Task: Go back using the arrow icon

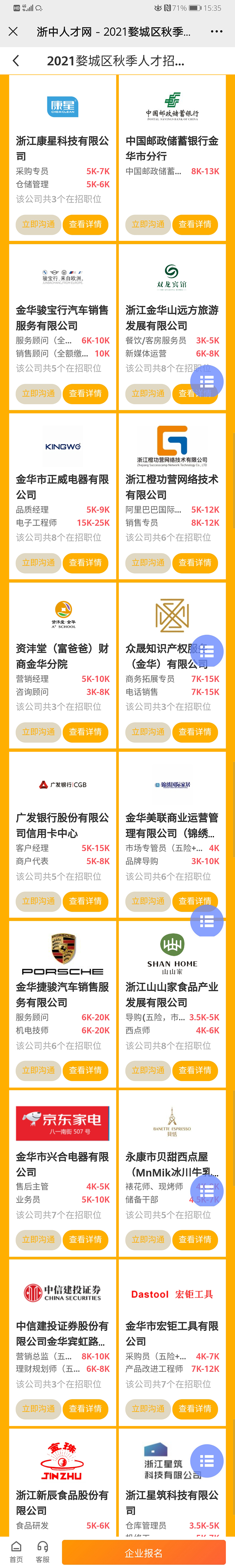Action: point(16,61)
